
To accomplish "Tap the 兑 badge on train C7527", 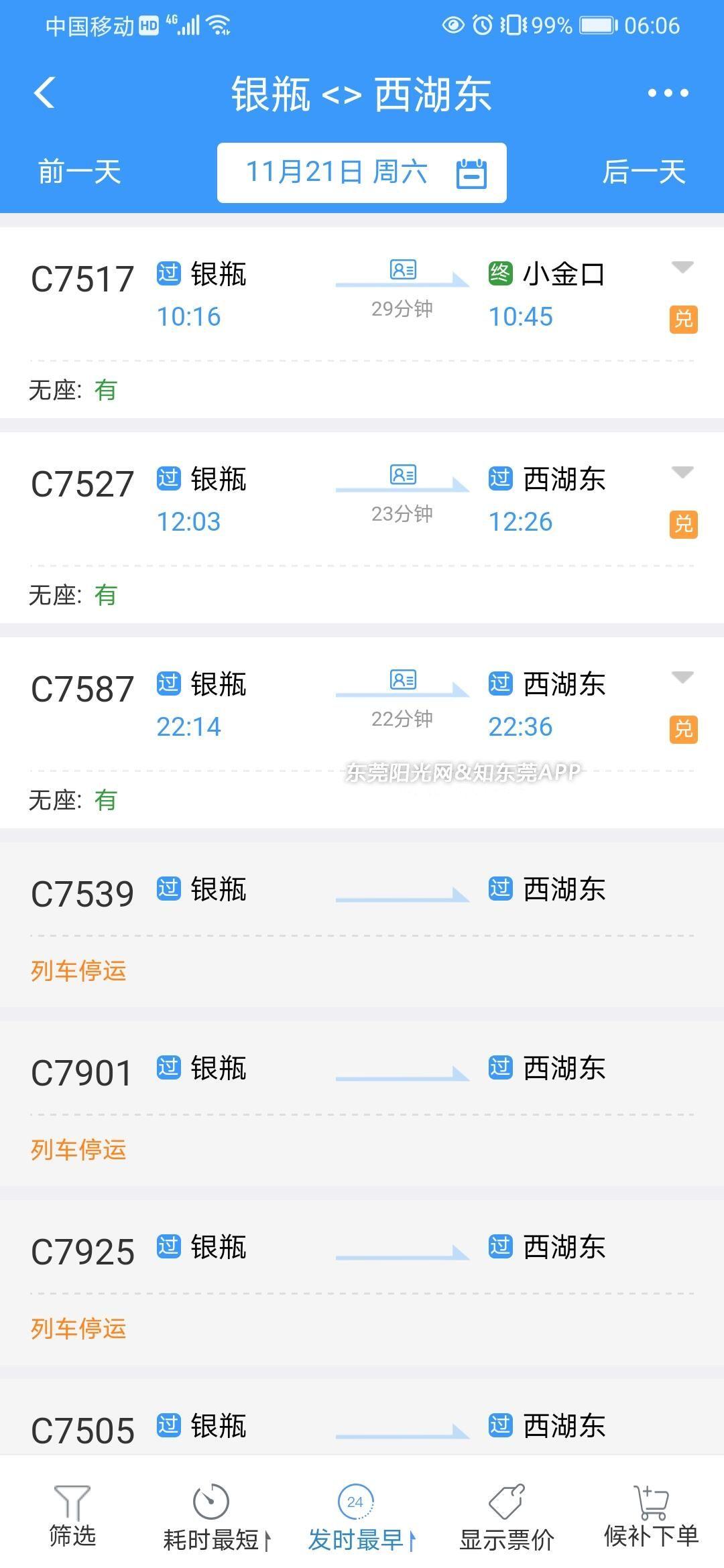I will [x=683, y=524].
